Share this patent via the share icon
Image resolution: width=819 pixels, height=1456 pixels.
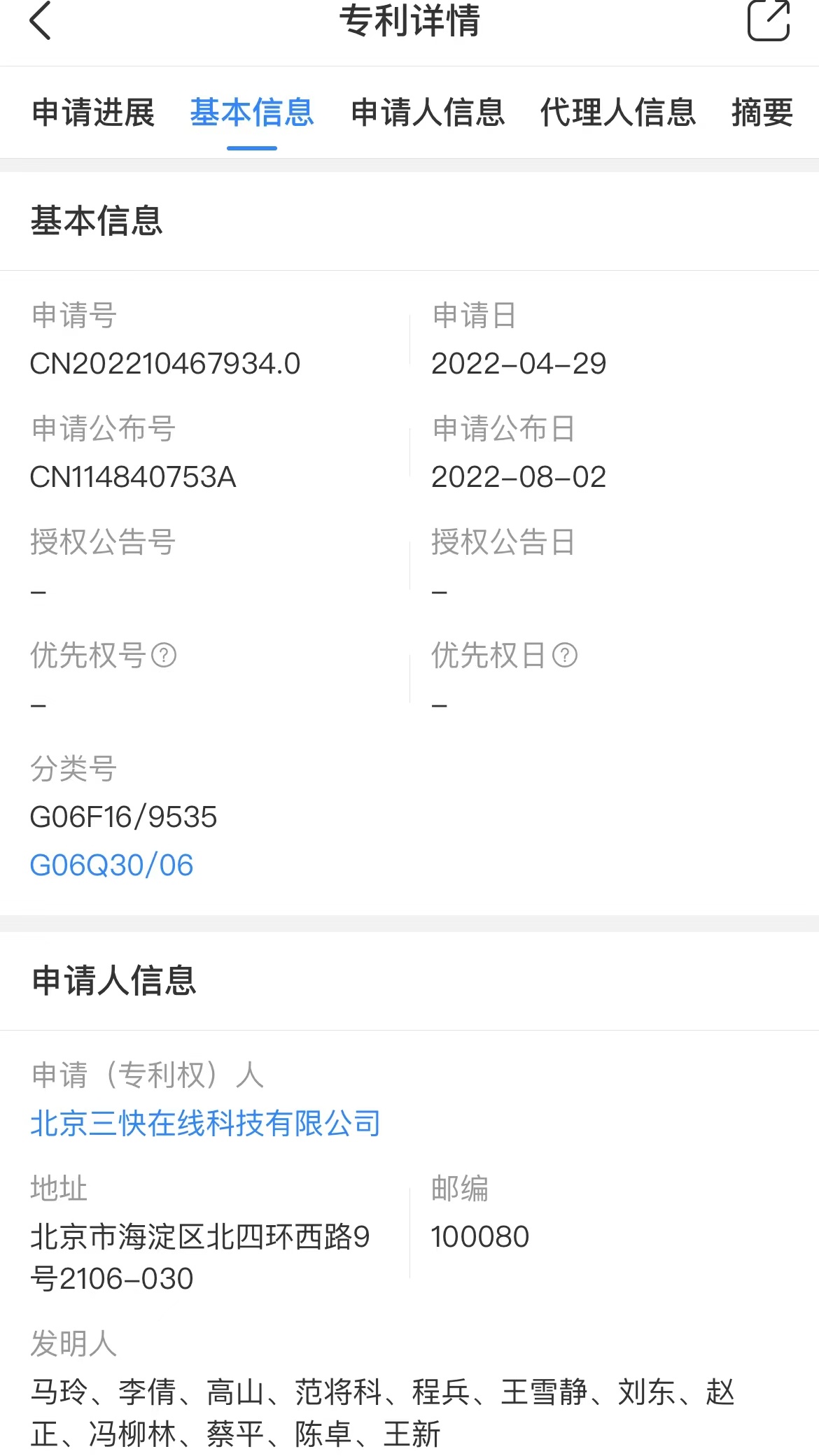(769, 21)
